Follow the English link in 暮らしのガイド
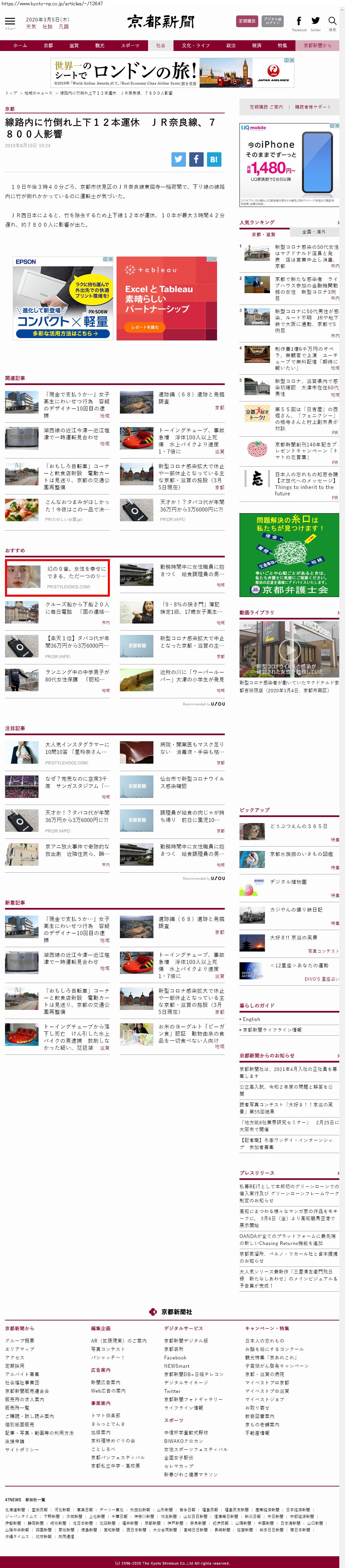 coord(252,1019)
